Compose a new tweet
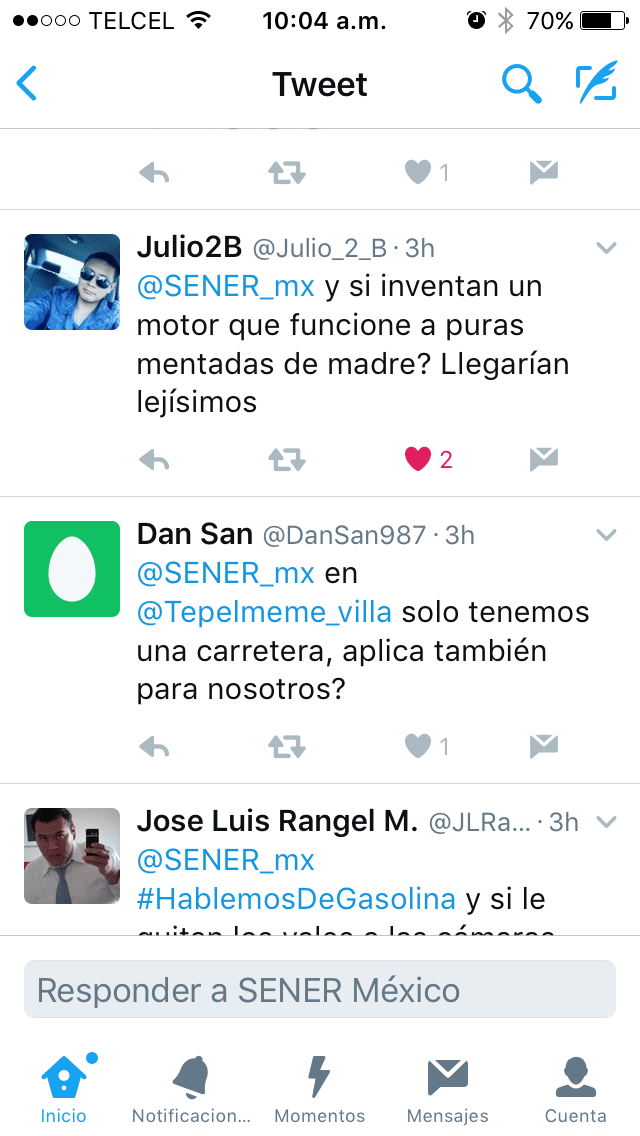This screenshot has width=640, height=1136. 596,84
